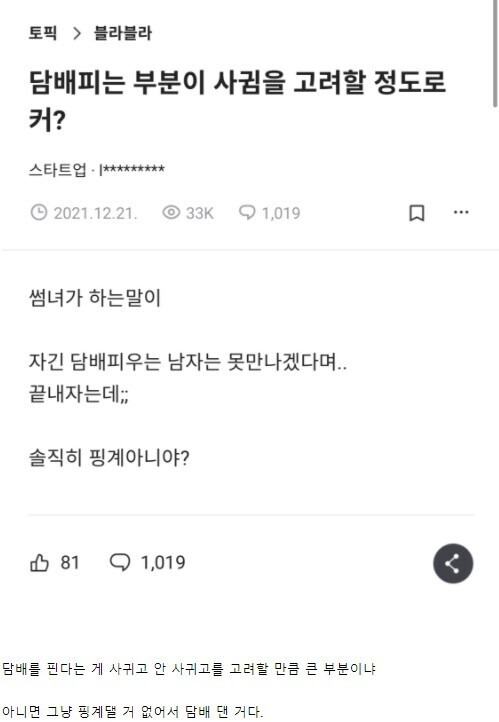Screen dimensions: 499x722
Task: Open the 1,019 comments below the post
Action: (147, 563)
